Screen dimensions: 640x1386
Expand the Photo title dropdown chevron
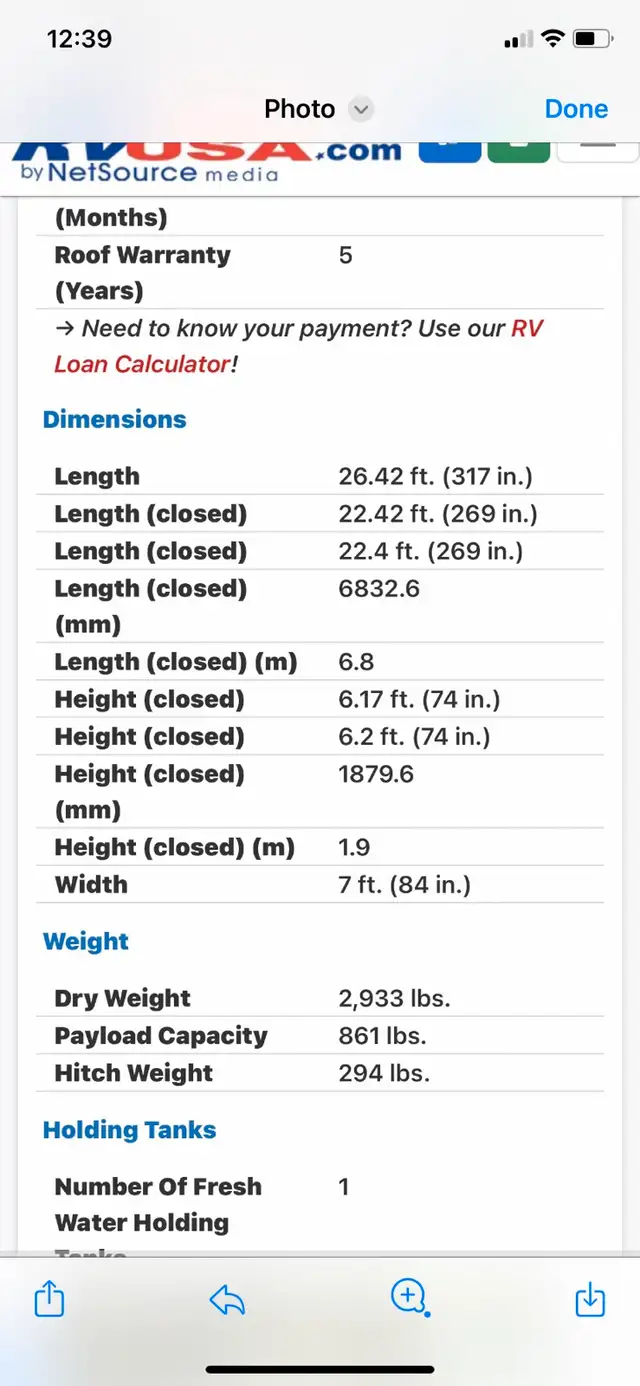361,109
